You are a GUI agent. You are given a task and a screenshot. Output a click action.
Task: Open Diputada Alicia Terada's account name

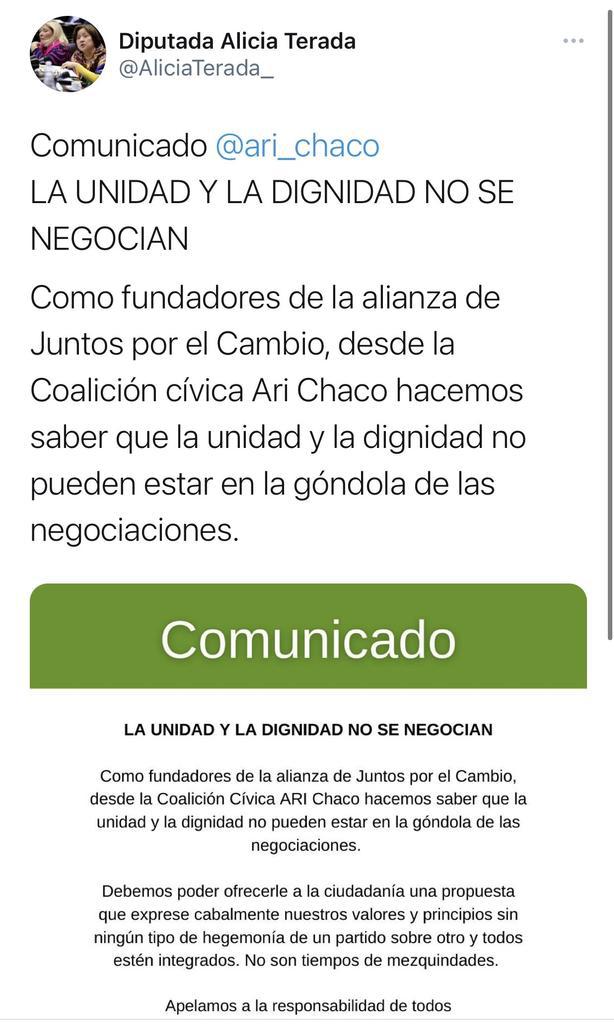237,41
